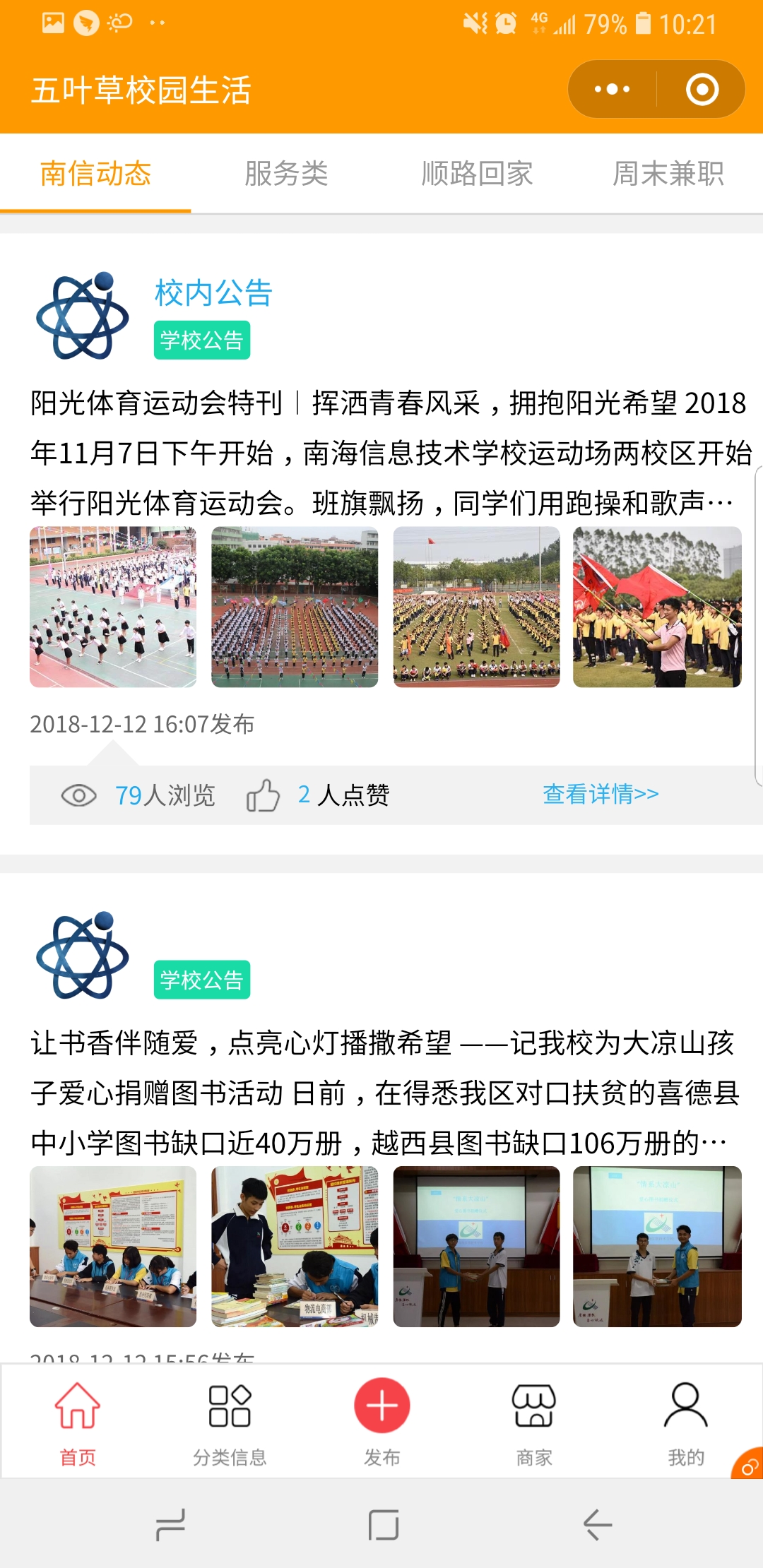Open the 南信动态 tab
Viewport: 763px width, 1568px height.
[95, 174]
